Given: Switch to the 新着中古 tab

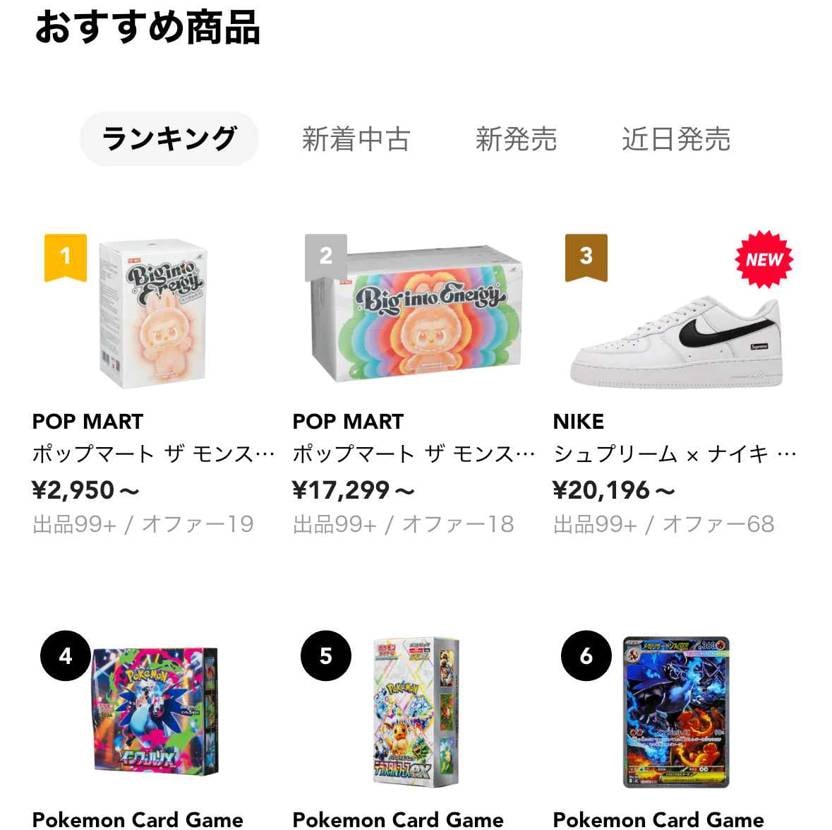Looking at the screenshot, I should (356, 139).
